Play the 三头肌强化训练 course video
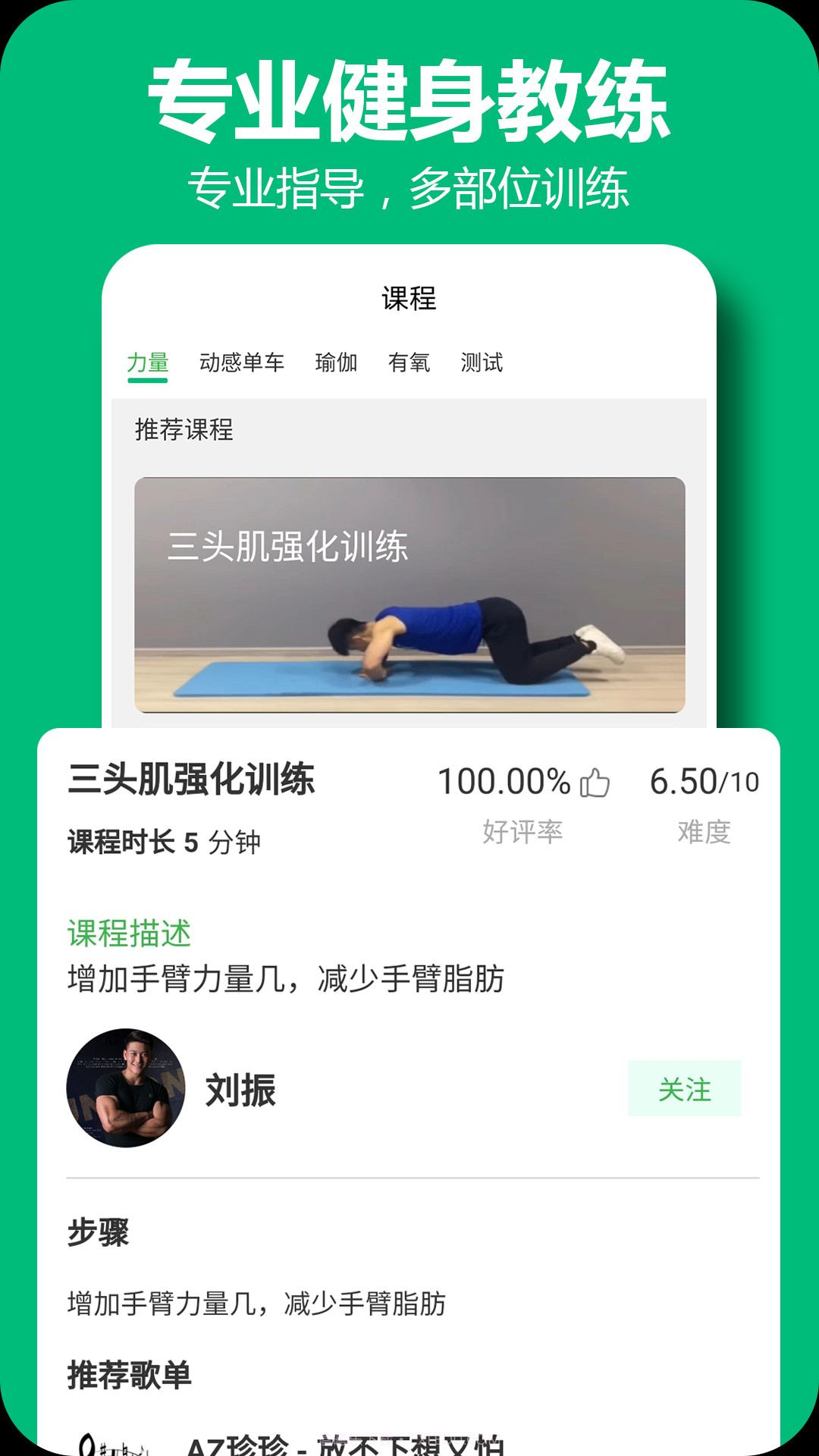Screen dimensions: 819x1456 pos(409,595)
